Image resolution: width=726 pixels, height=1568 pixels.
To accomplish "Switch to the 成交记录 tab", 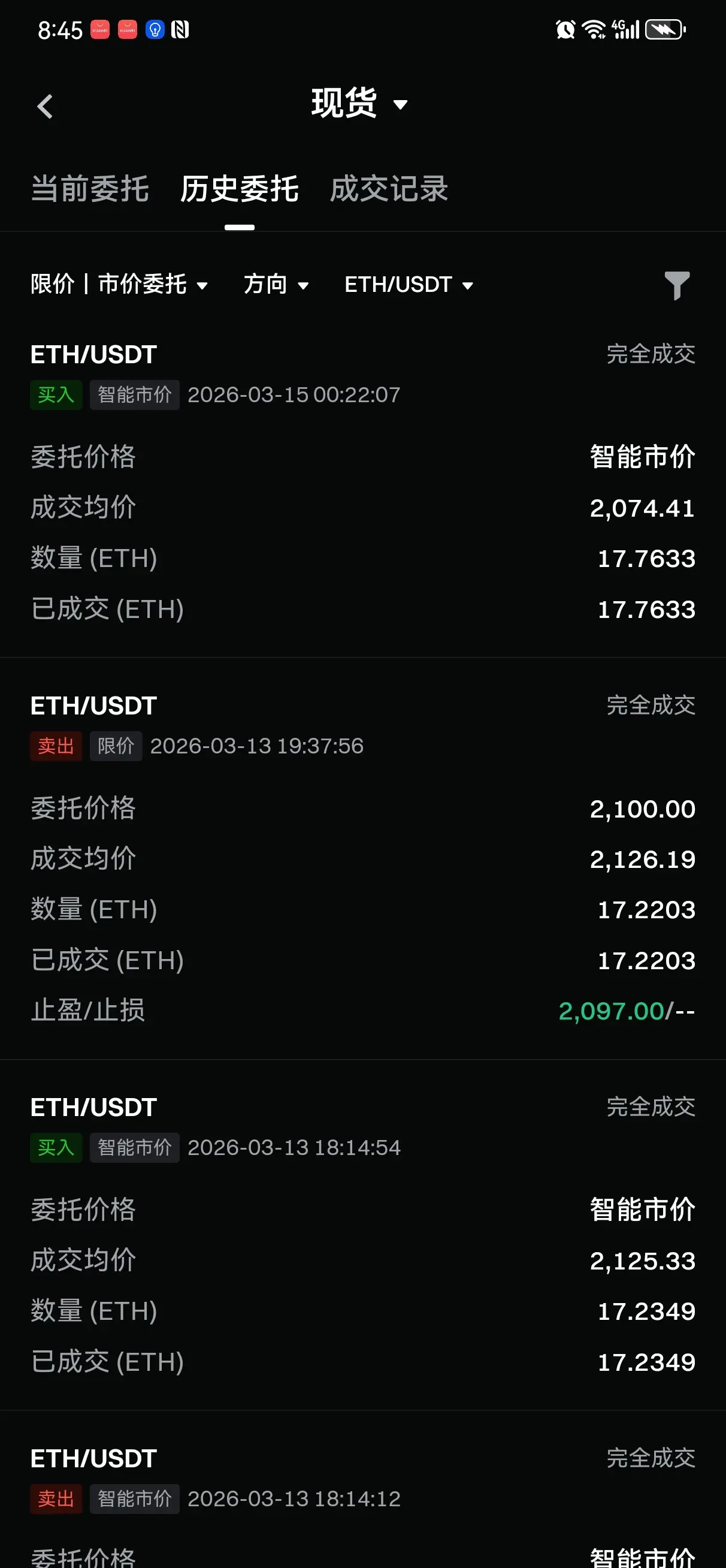I will coord(389,189).
